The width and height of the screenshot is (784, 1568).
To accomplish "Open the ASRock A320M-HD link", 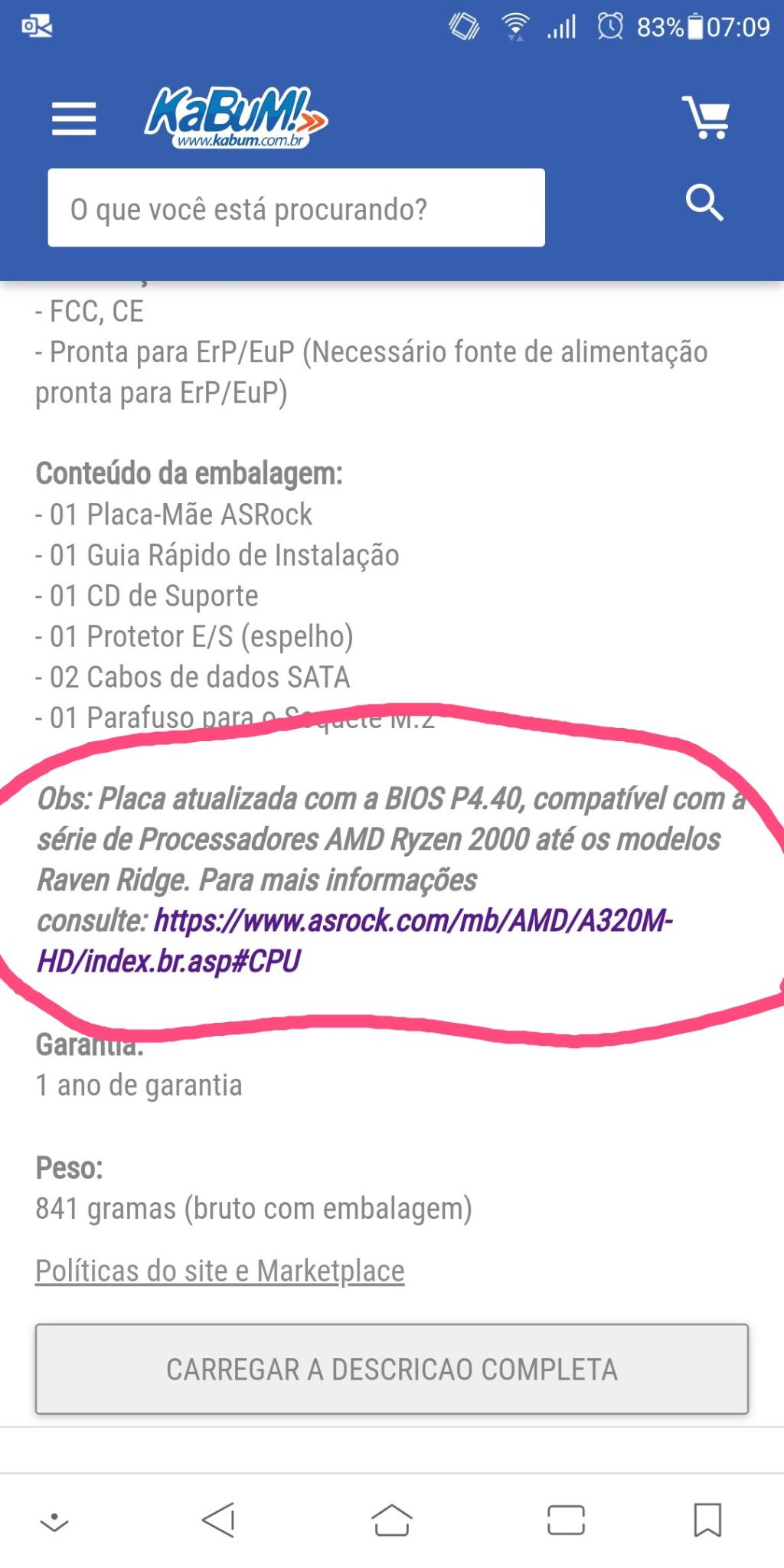I will pos(355,940).
